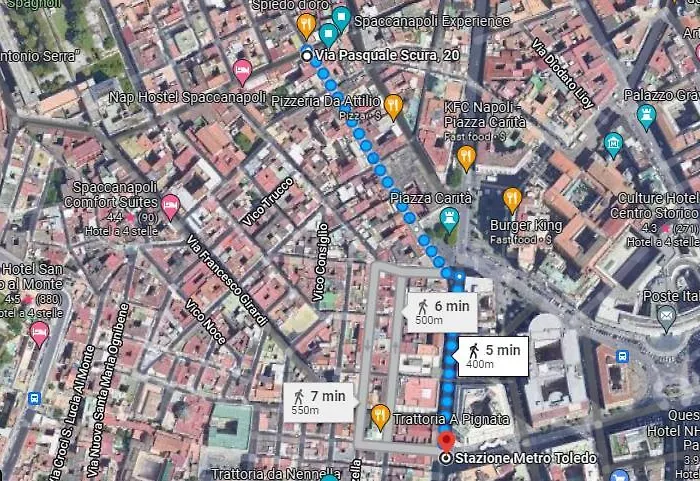Screen dimensions: 700x481
Task: Open the Spaccanapoli Experience marker
Action: (341, 17)
